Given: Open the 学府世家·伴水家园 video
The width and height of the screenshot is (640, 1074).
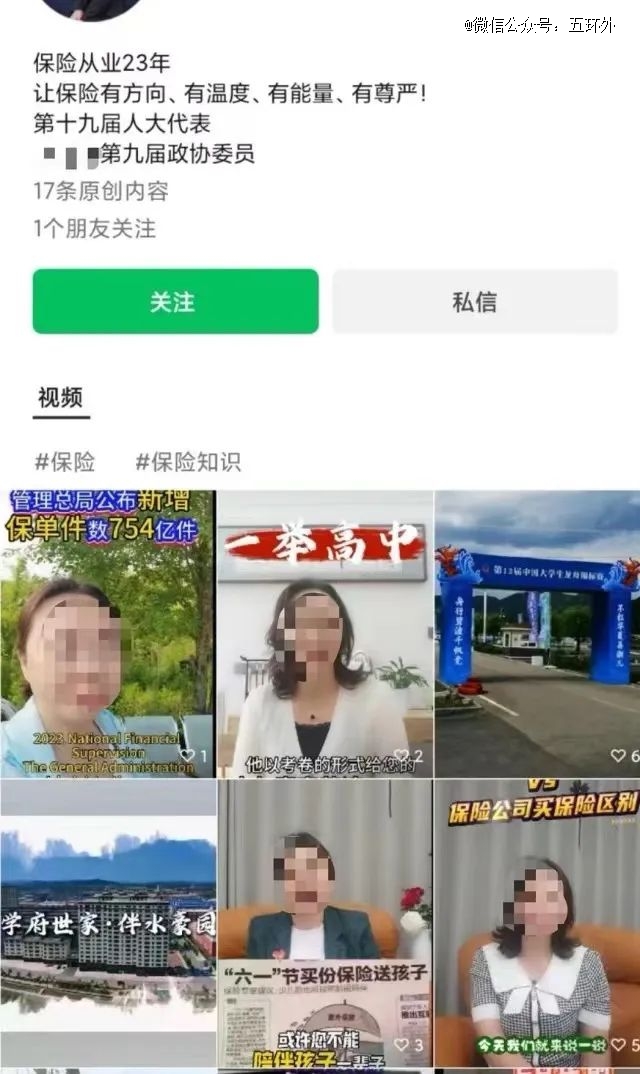Looking at the screenshot, I should click(107, 923).
